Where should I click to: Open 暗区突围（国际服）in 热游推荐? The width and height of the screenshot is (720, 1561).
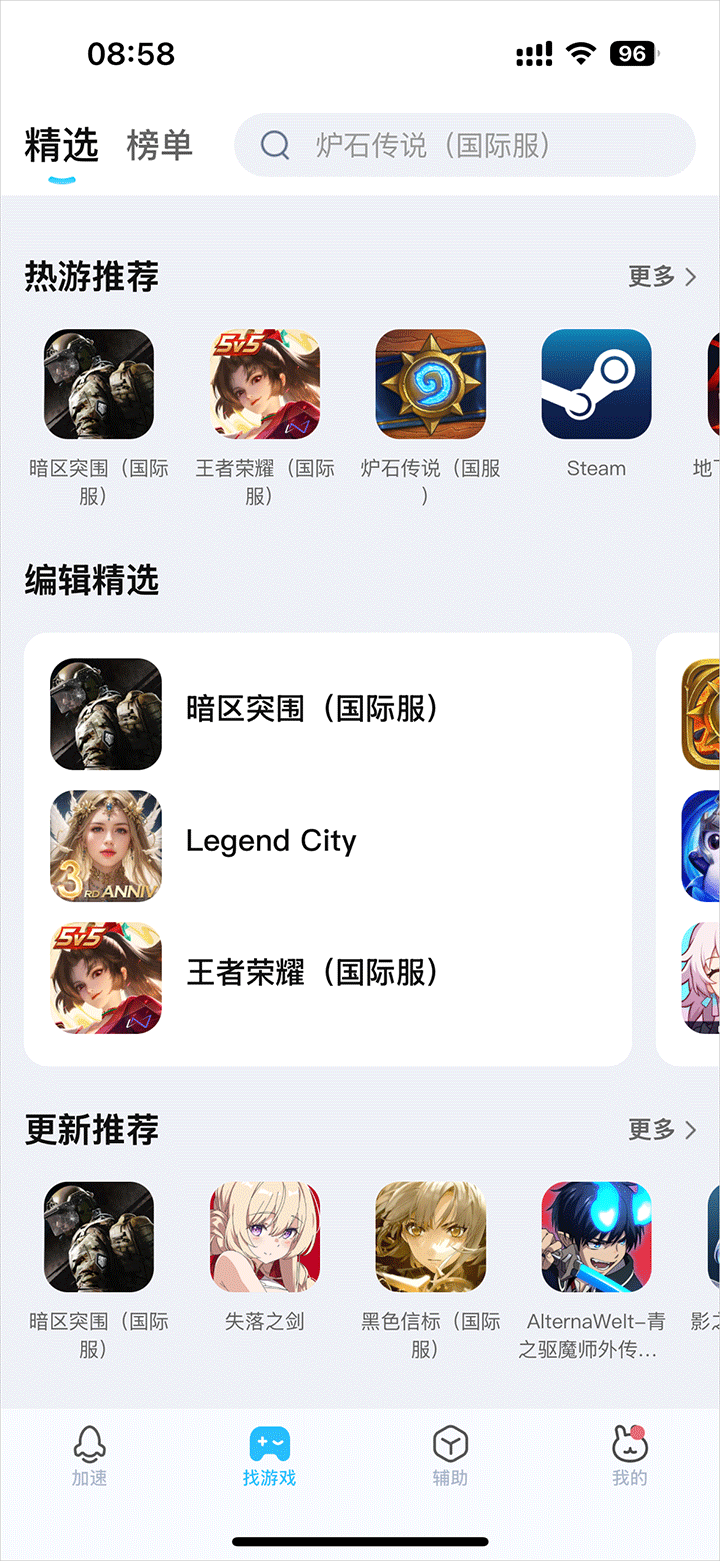[x=99, y=385]
